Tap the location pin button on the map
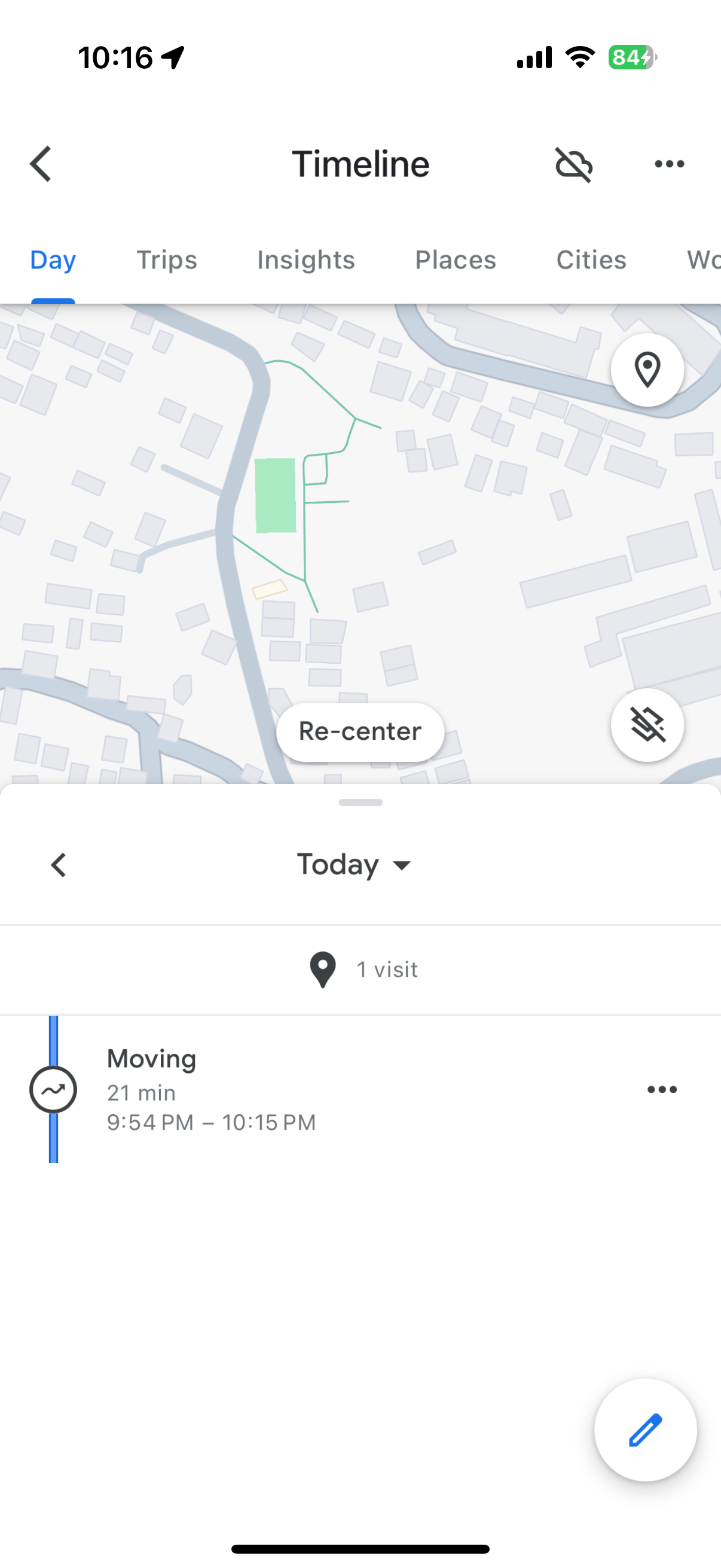 point(647,370)
